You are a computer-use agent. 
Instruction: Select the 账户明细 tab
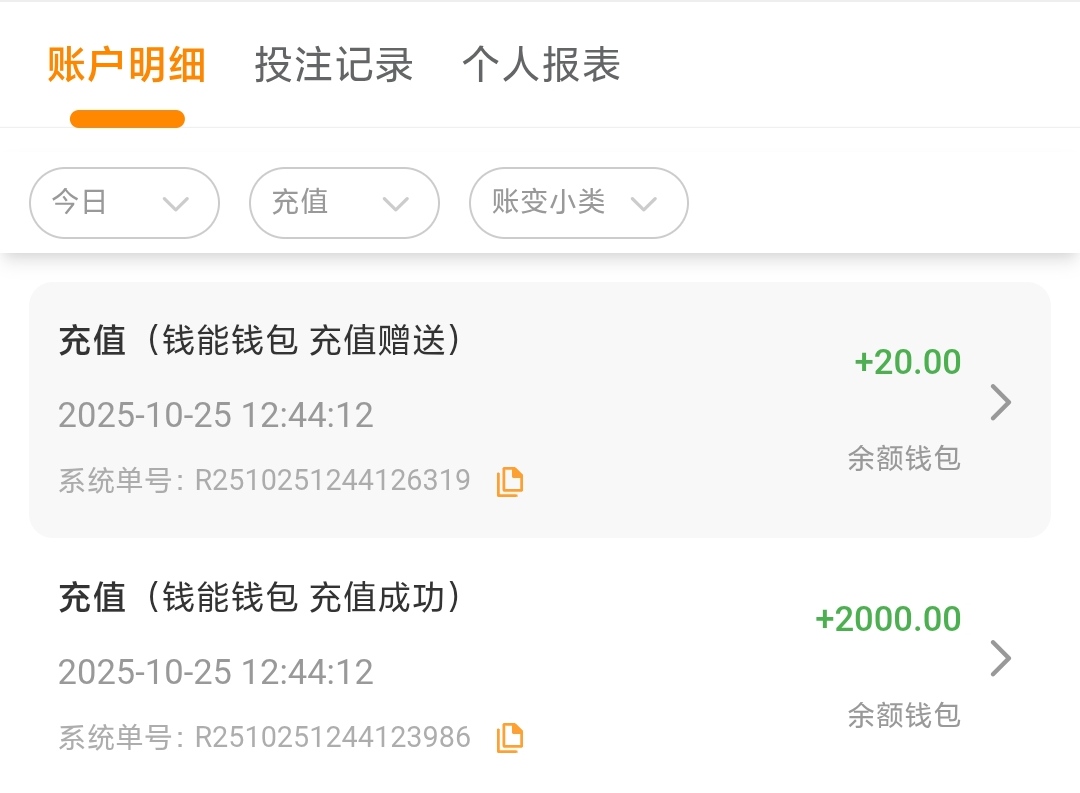click(127, 66)
